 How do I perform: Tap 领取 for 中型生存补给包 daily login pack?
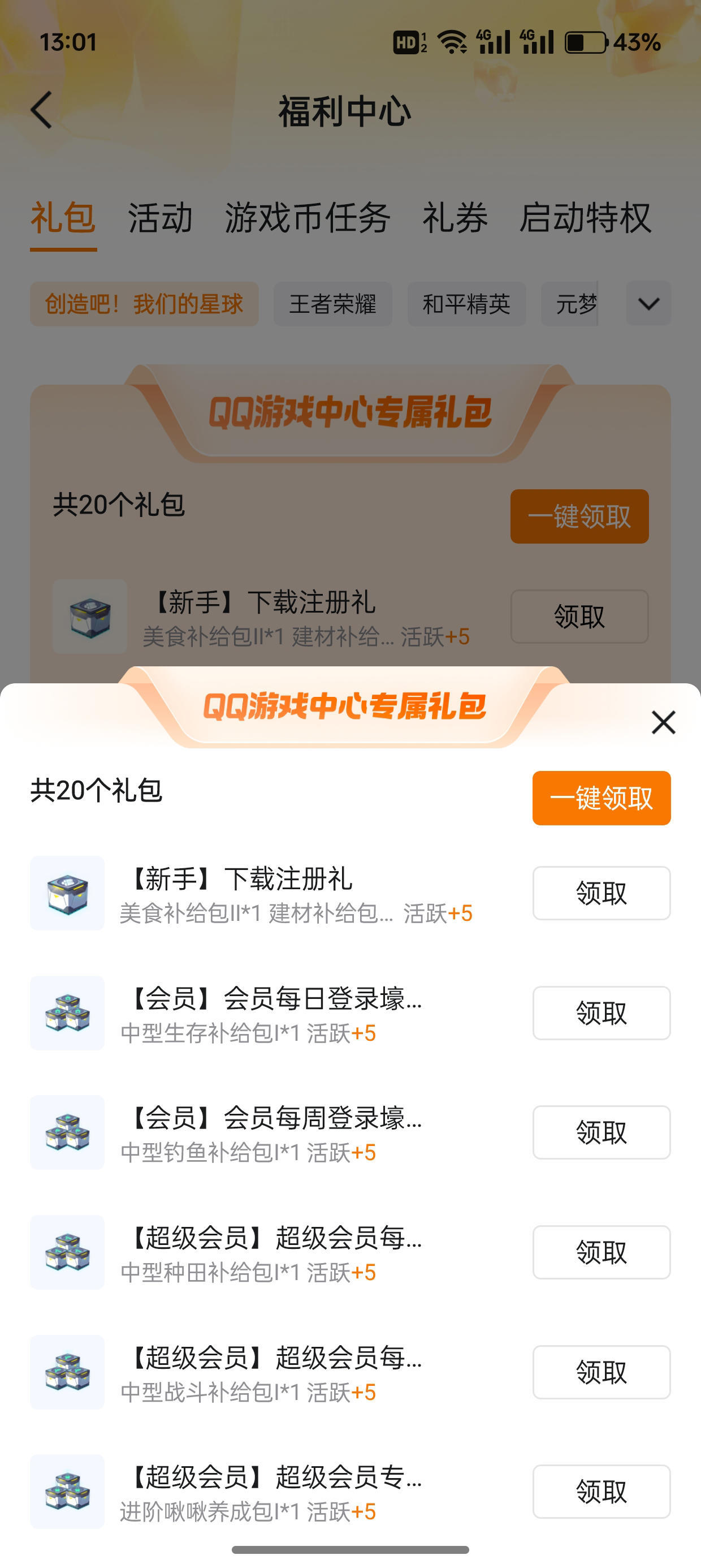click(x=601, y=1013)
